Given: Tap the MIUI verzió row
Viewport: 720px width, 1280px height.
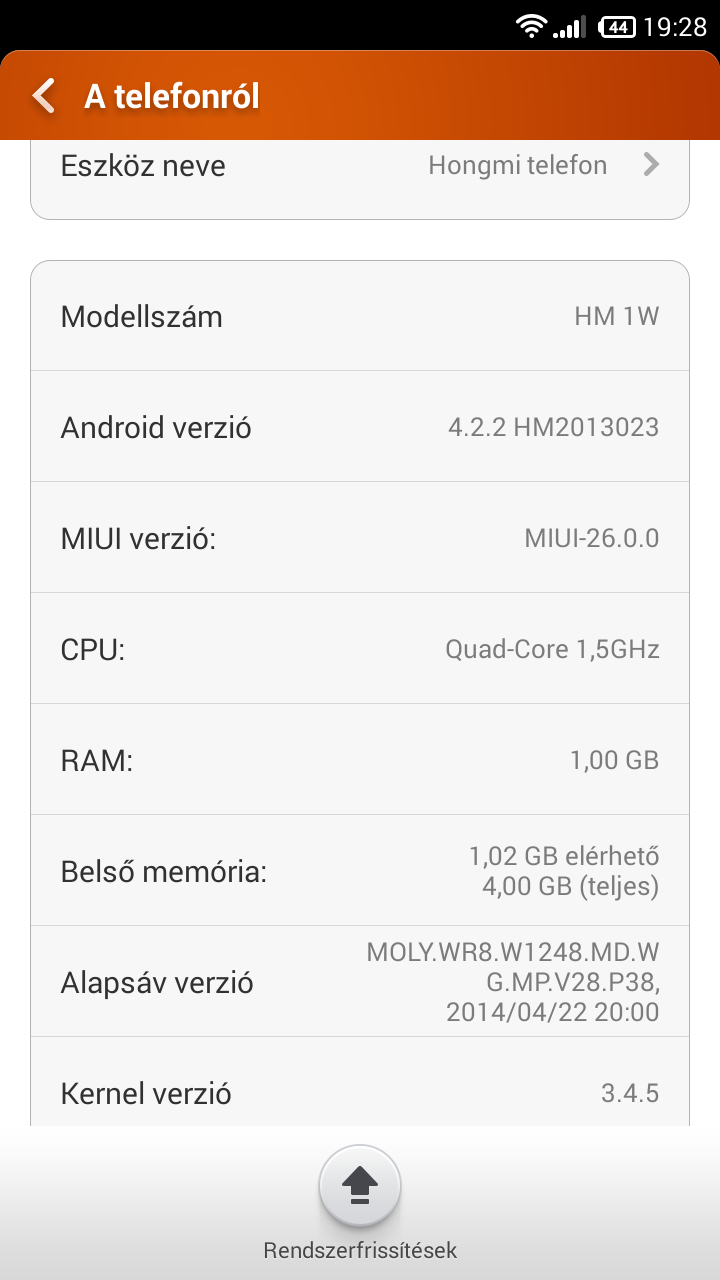Looking at the screenshot, I should [x=360, y=538].
